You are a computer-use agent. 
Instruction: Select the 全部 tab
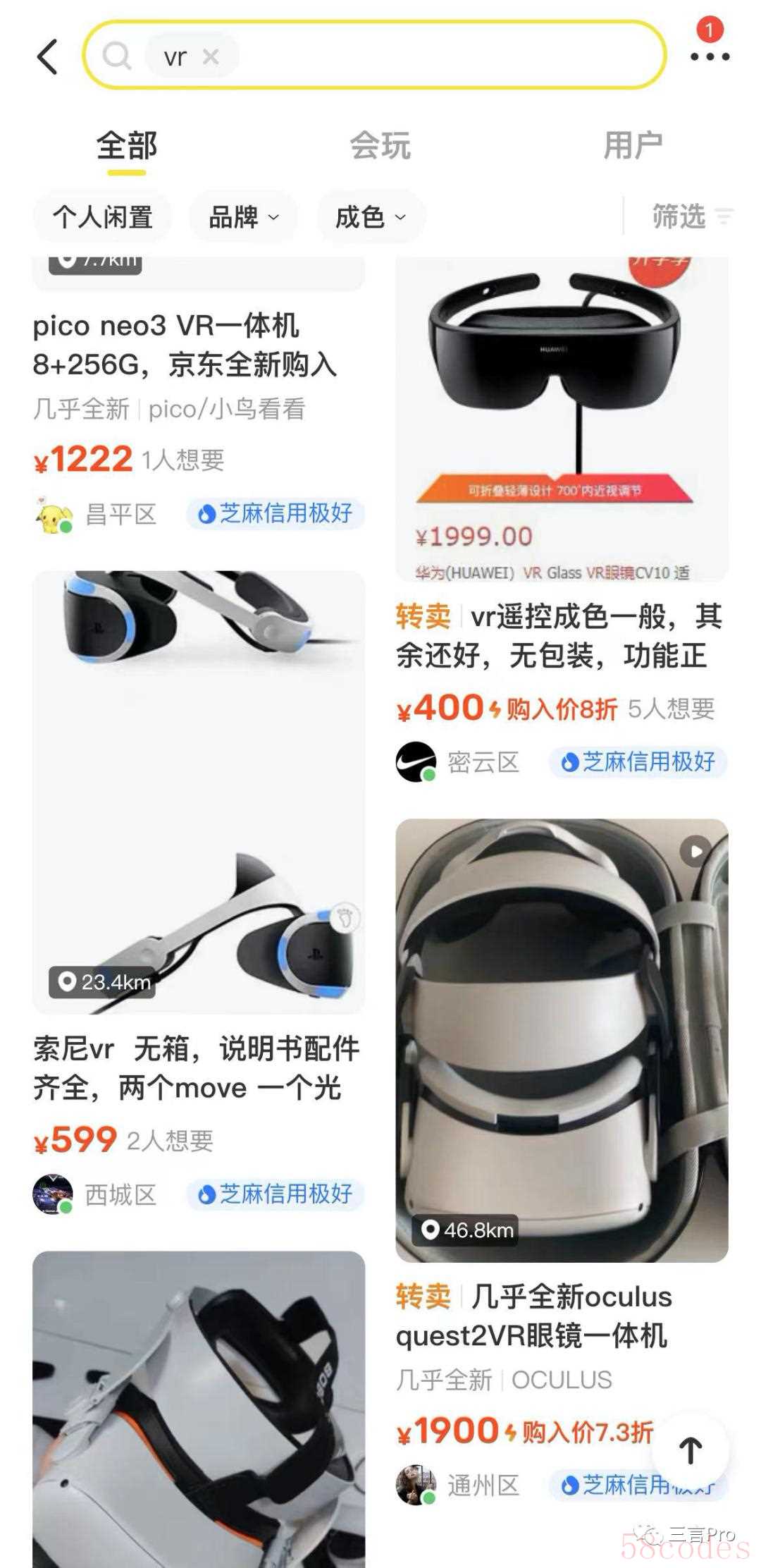click(x=127, y=146)
